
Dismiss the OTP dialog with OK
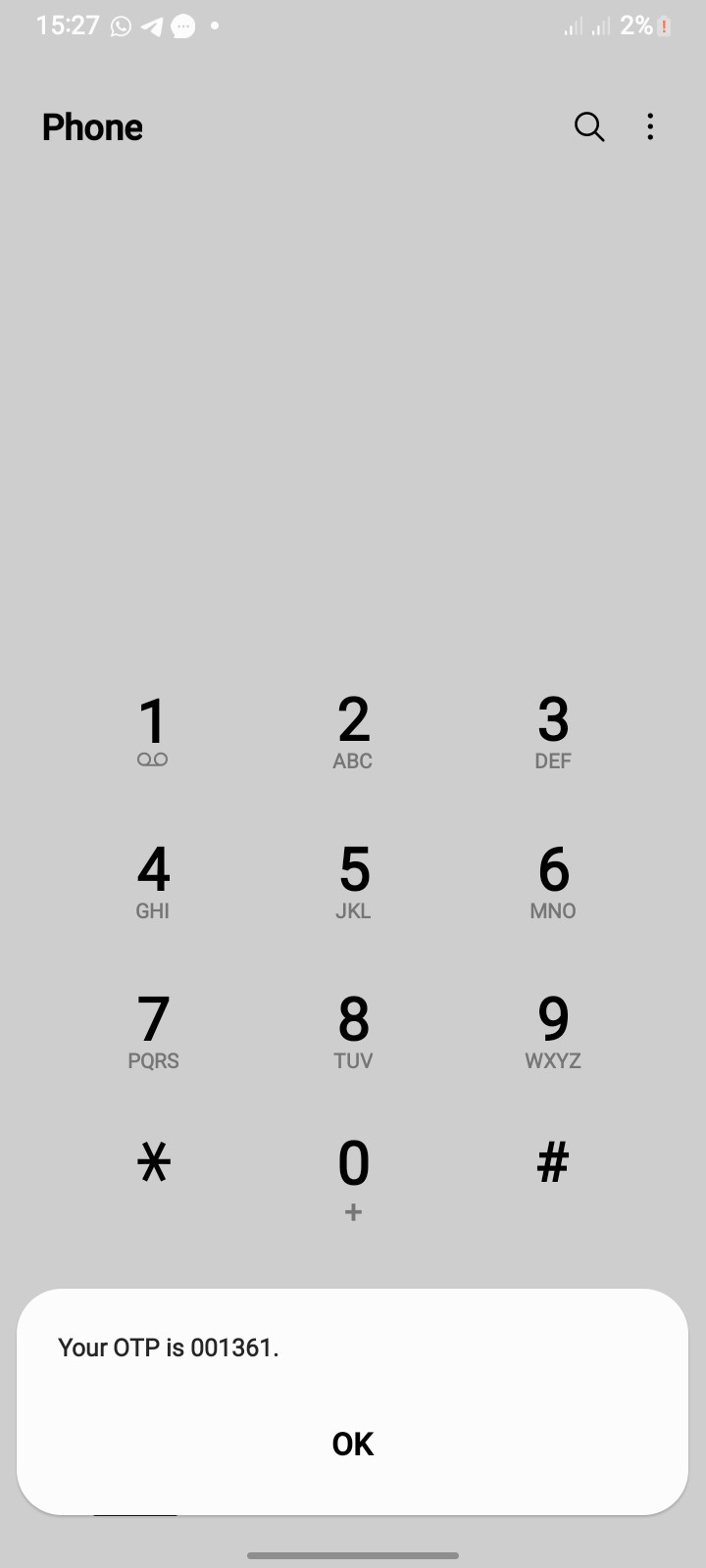(353, 1444)
